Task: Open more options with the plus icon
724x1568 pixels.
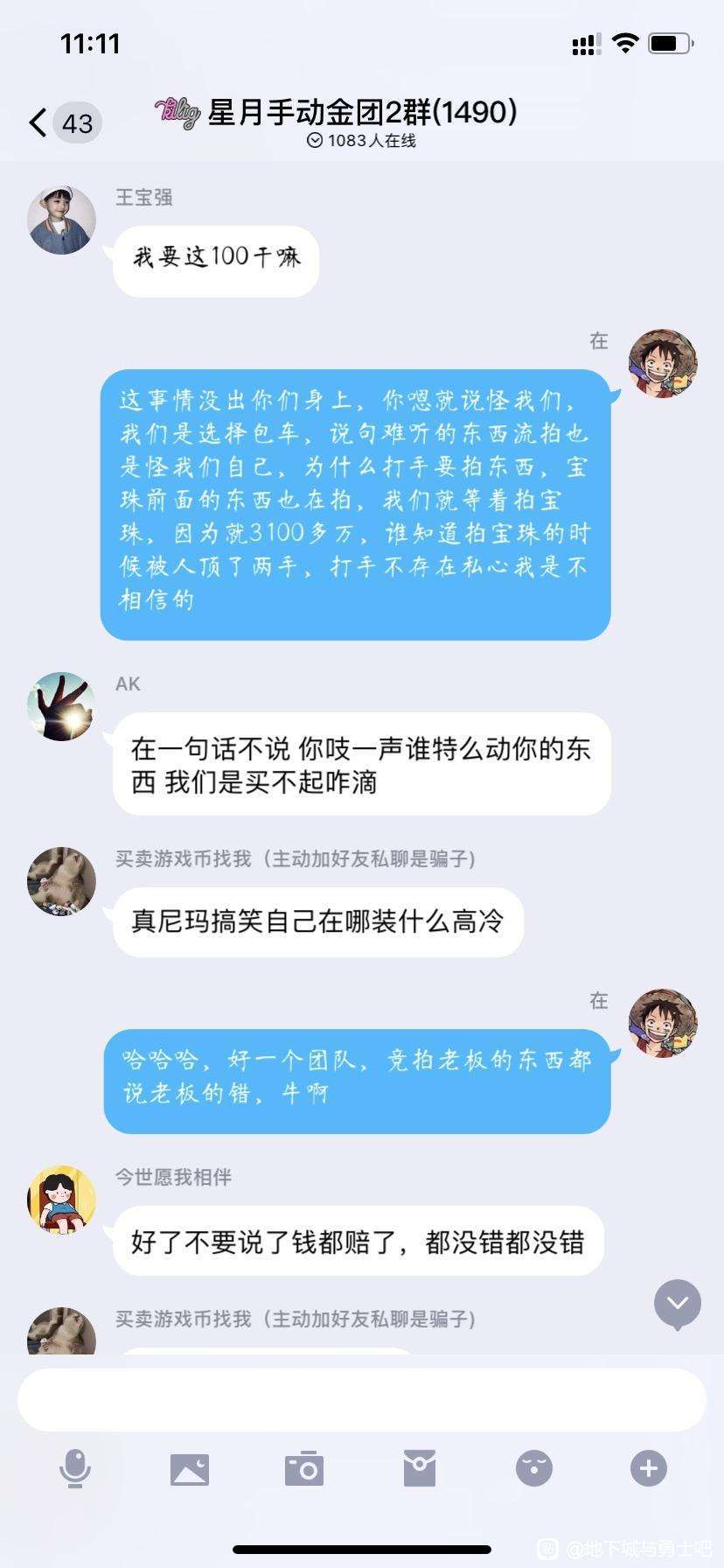Action: tap(649, 1468)
